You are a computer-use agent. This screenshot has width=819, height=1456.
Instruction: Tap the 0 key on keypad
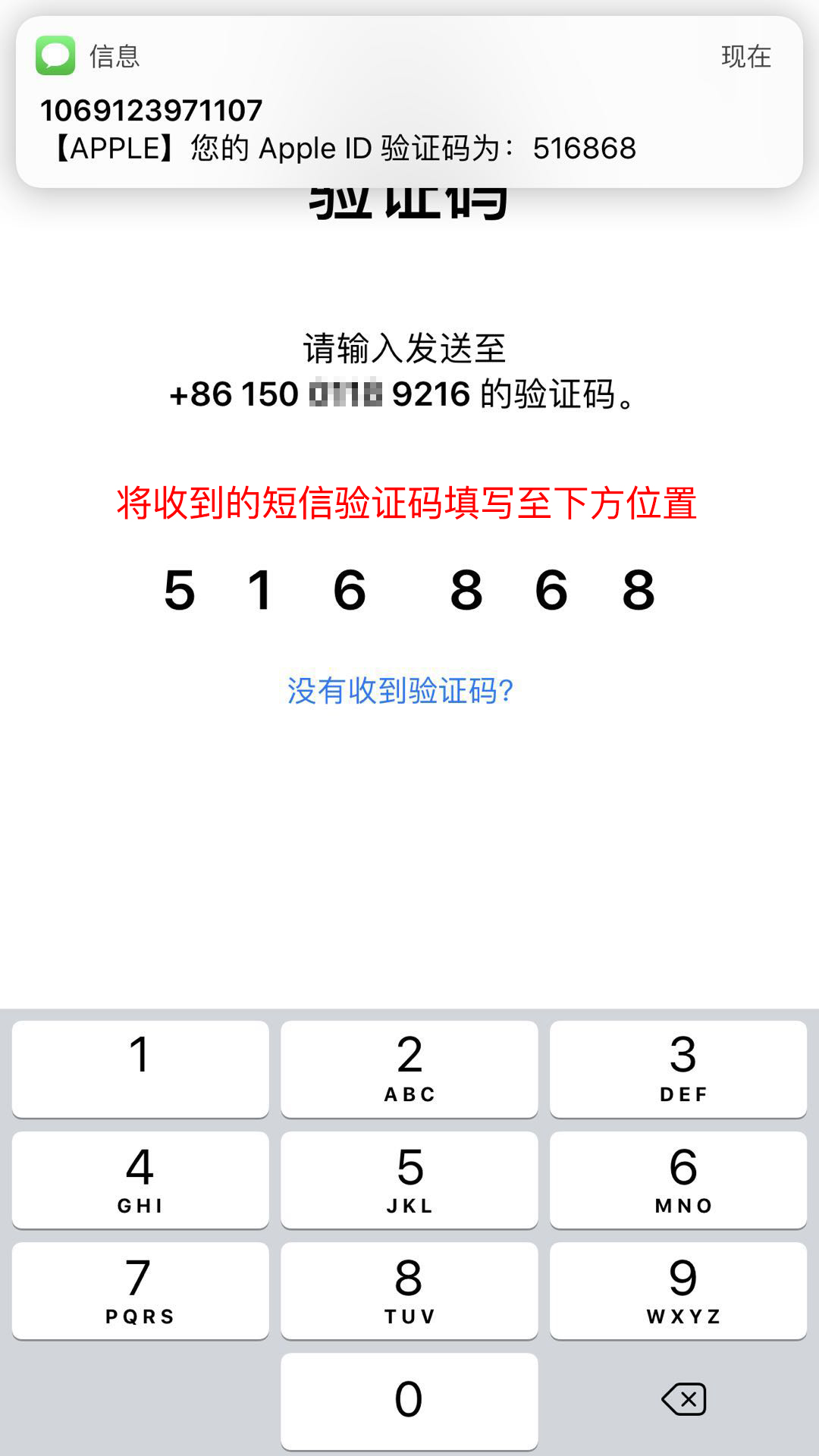tap(409, 1401)
